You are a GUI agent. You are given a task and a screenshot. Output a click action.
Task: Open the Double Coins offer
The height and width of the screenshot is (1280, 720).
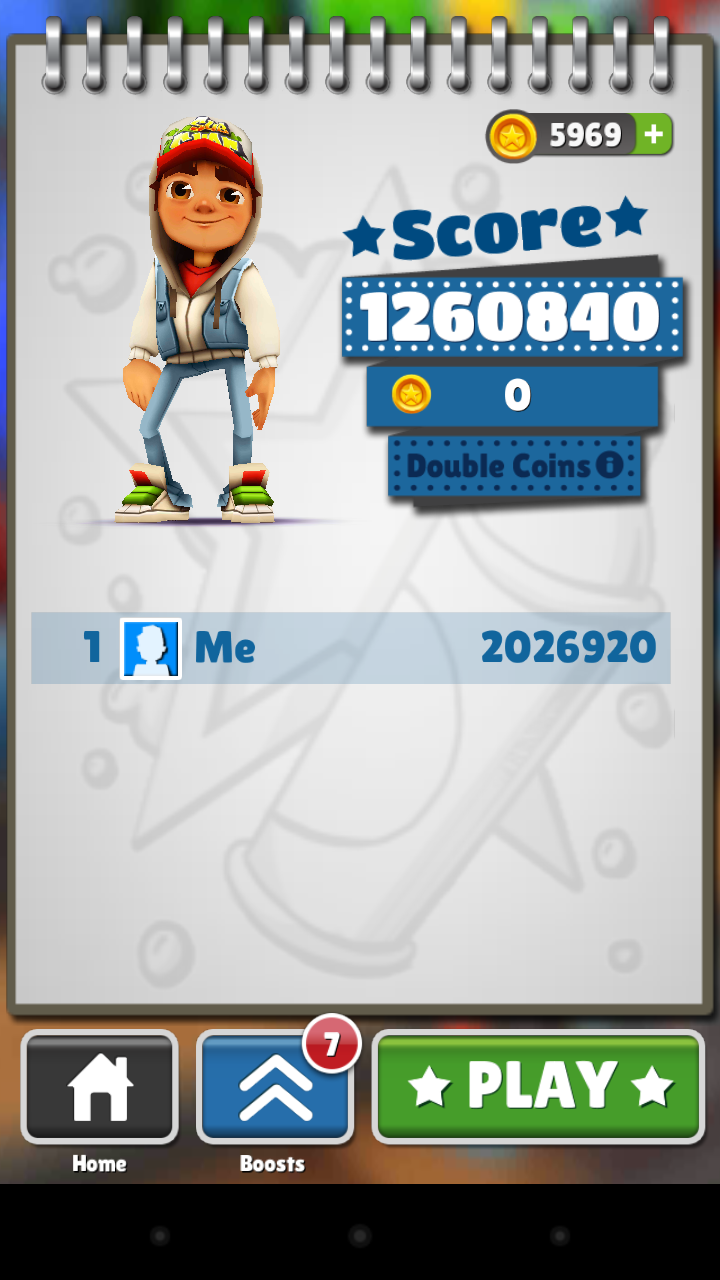[514, 465]
